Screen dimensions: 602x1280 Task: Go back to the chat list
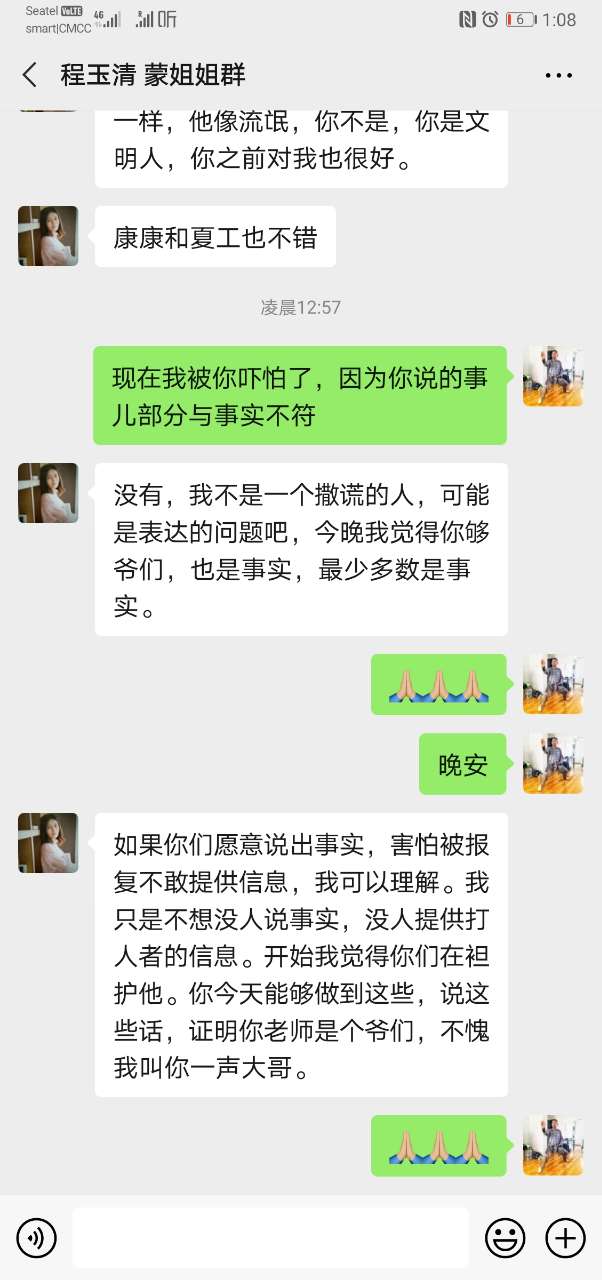click(x=30, y=75)
